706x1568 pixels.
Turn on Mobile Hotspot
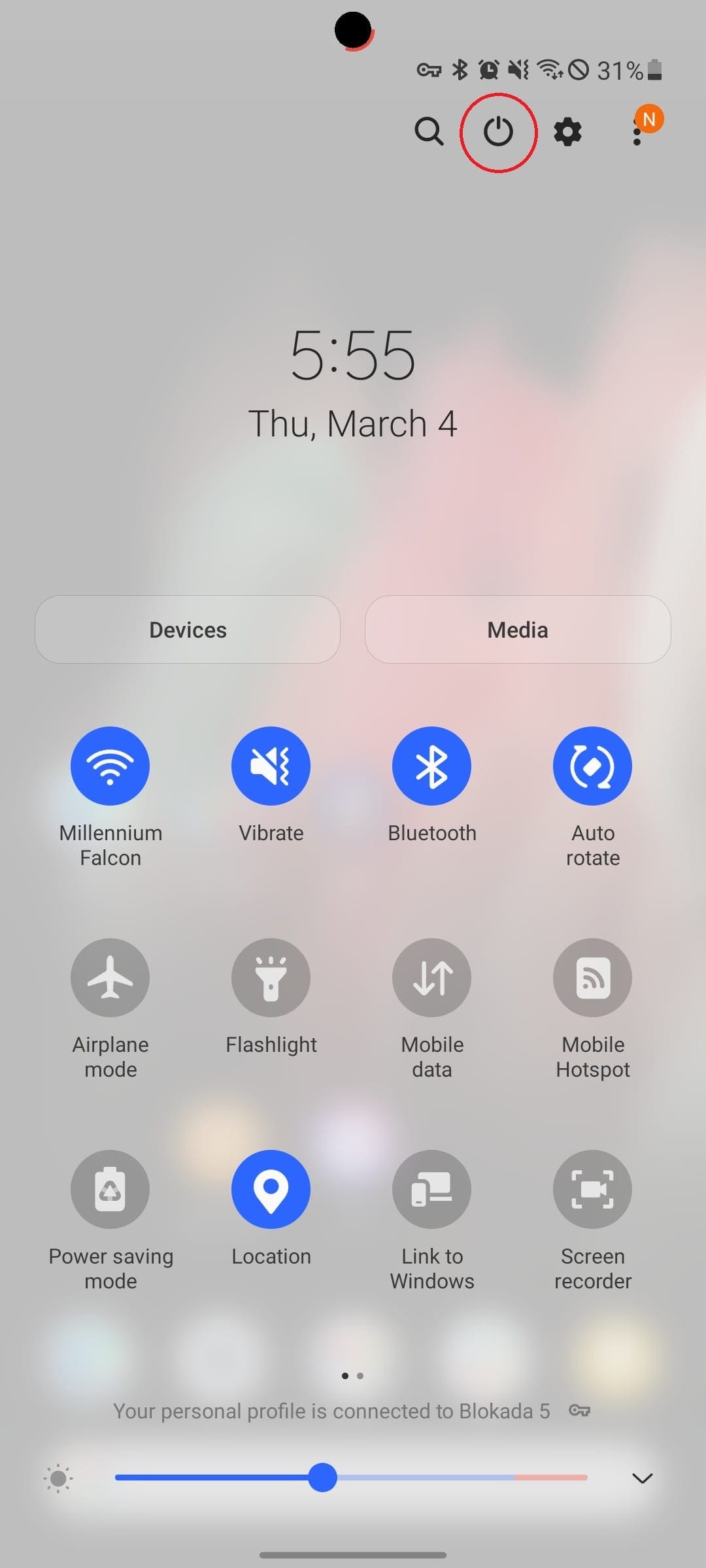(x=592, y=977)
